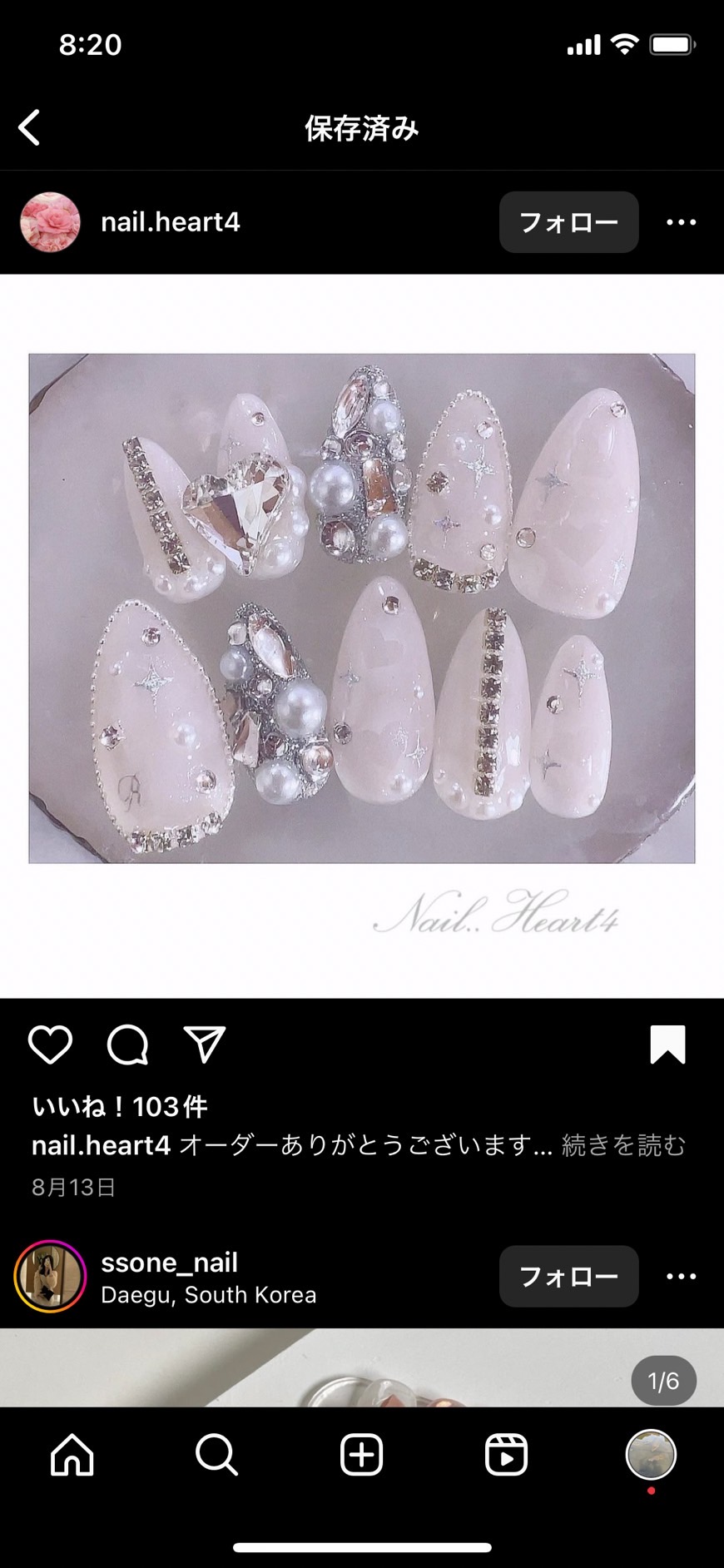The height and width of the screenshot is (1568, 724).
Task: Expand caption with 続きを読む
Action: click(623, 1145)
